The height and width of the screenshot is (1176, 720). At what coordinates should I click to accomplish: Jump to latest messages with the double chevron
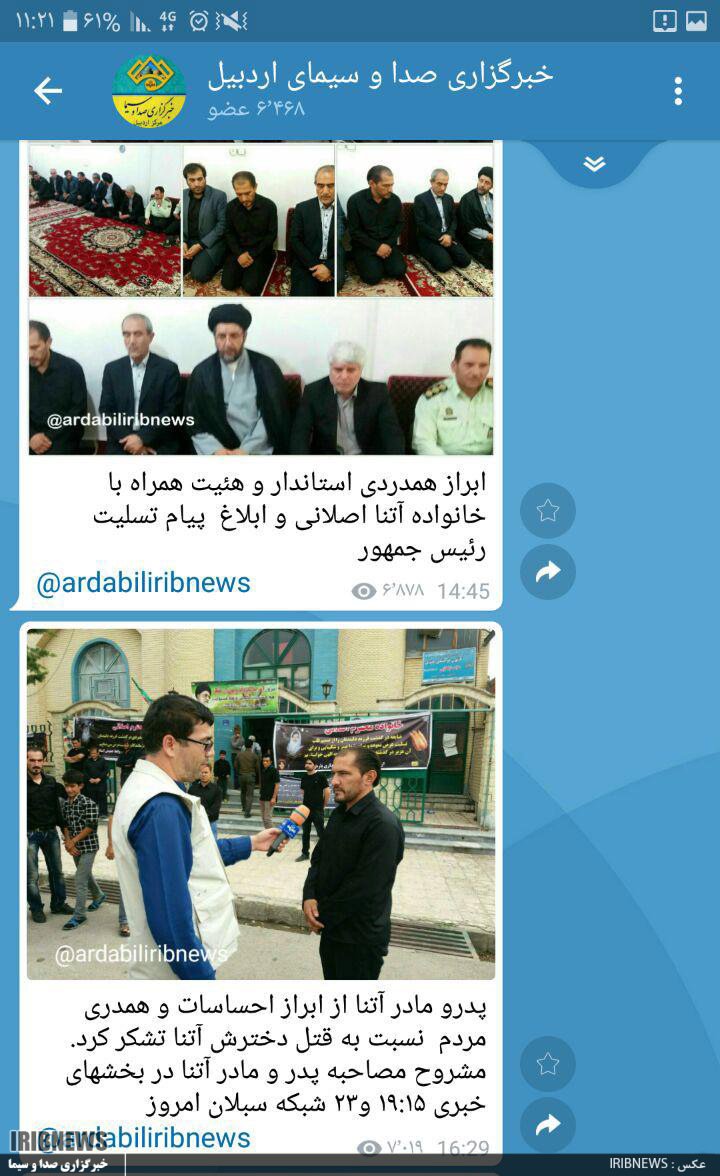pyautogui.click(x=594, y=164)
